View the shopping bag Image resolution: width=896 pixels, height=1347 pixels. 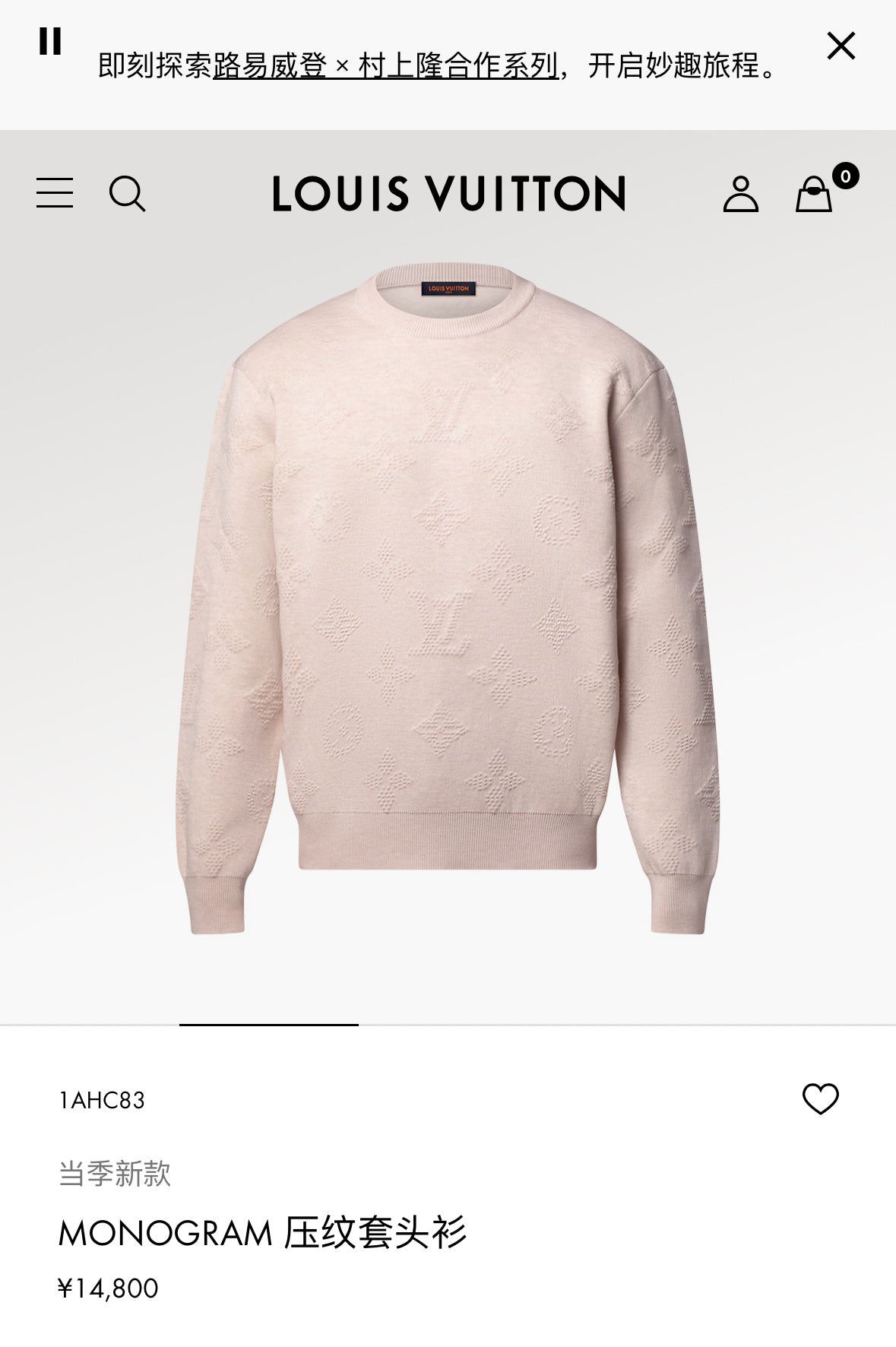click(x=815, y=195)
